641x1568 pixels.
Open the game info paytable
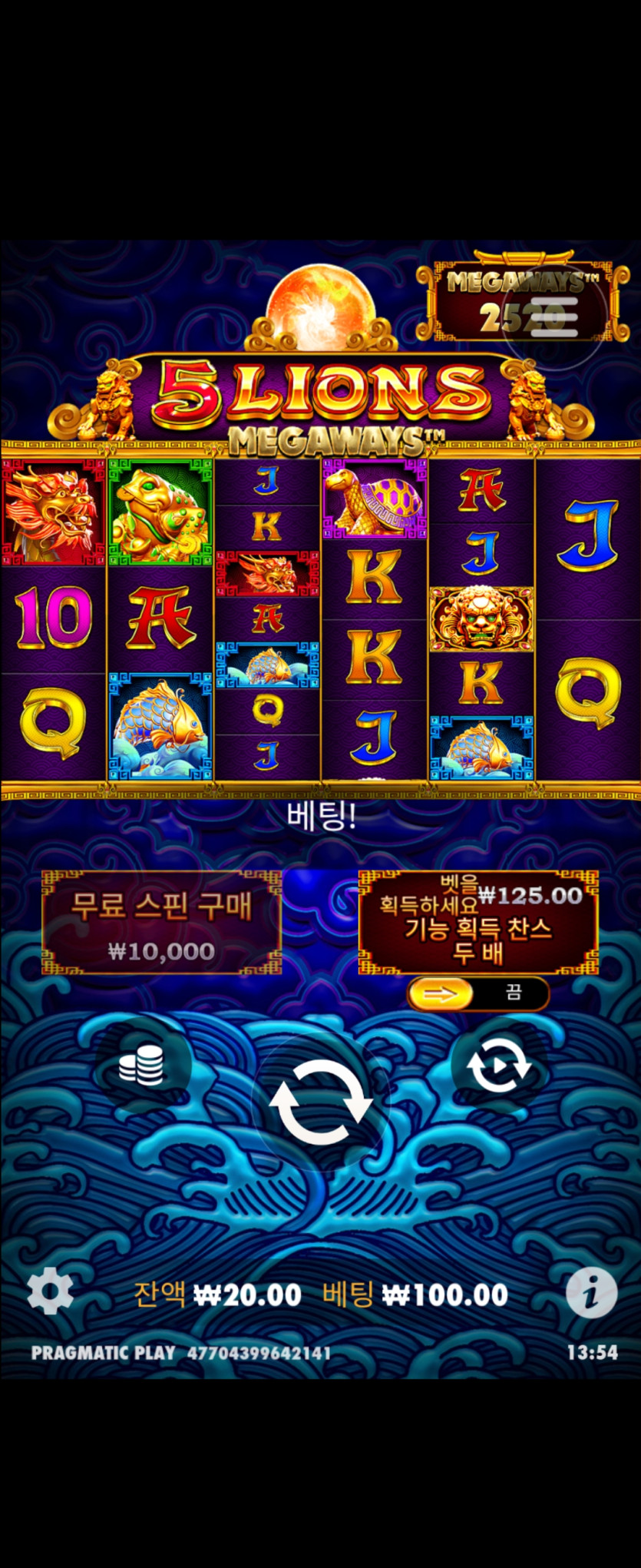coord(591,1293)
